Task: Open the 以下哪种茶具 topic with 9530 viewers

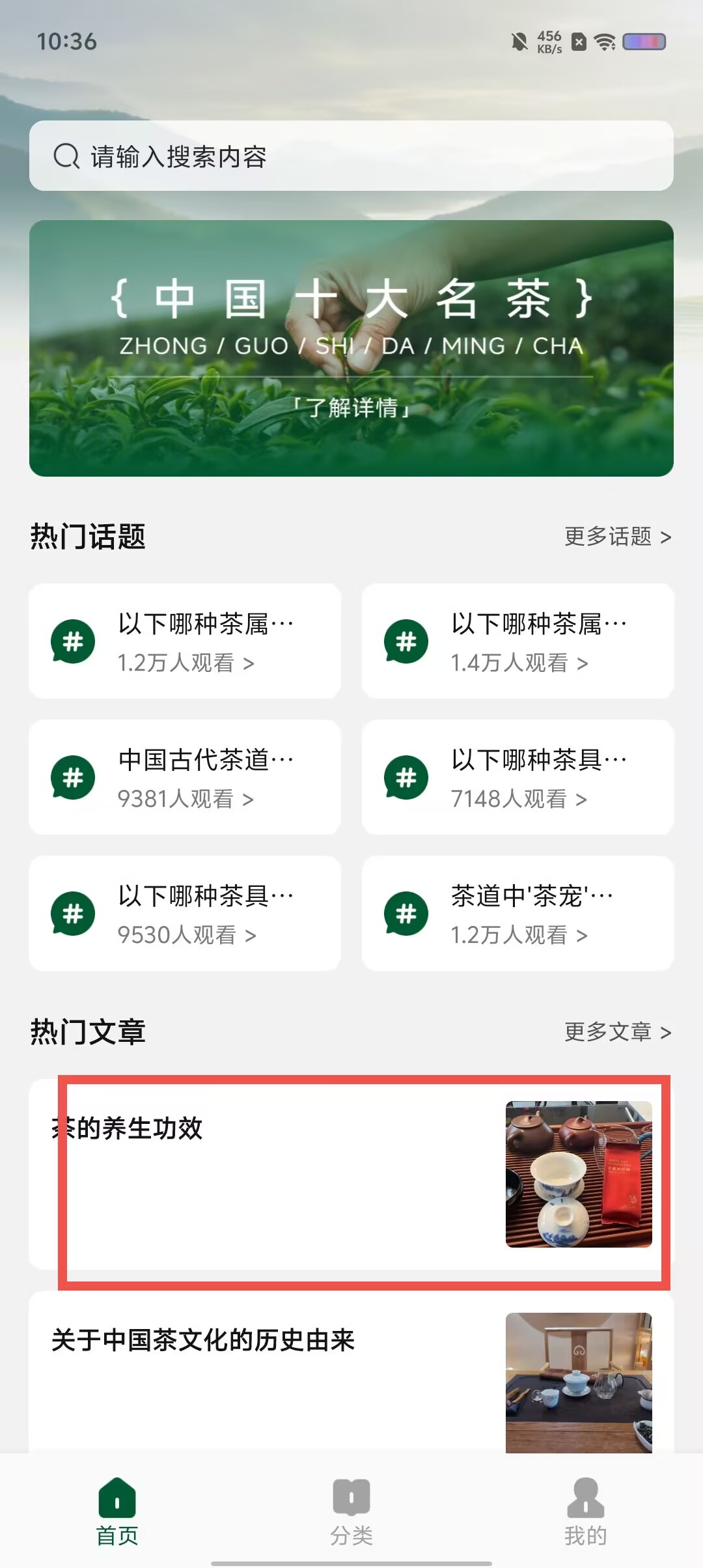Action: [x=185, y=914]
